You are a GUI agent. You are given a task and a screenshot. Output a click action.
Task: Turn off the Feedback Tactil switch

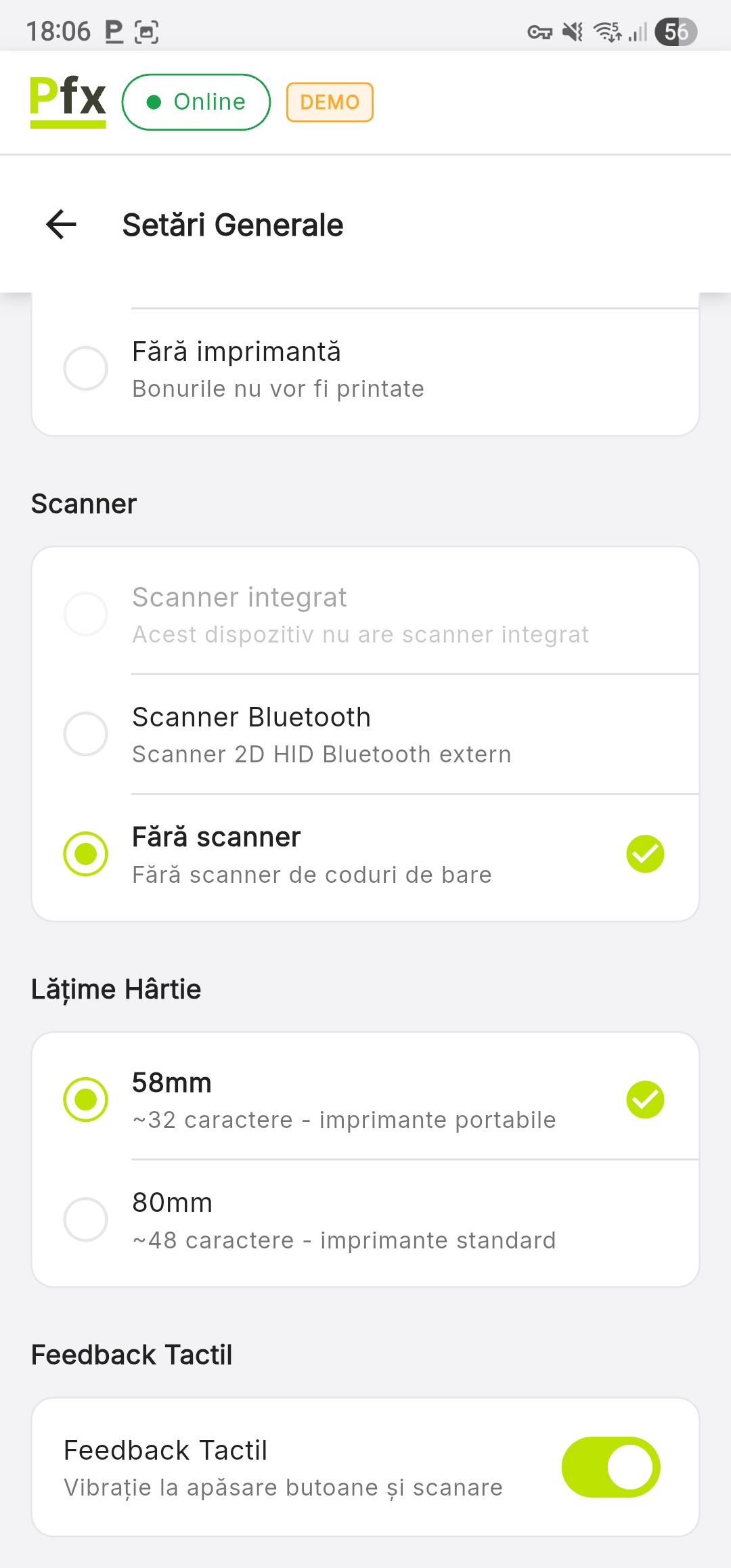(x=611, y=1467)
